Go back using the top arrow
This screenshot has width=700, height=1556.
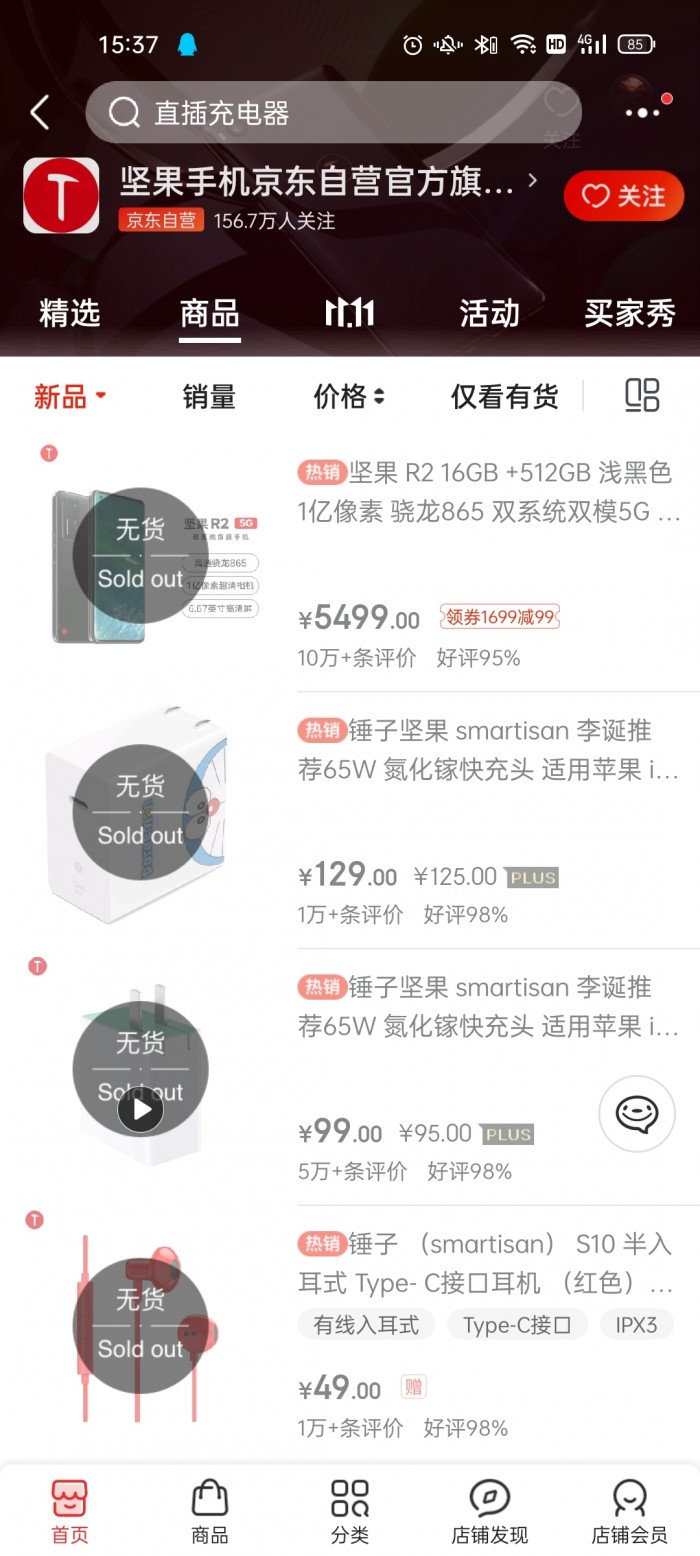click(39, 113)
